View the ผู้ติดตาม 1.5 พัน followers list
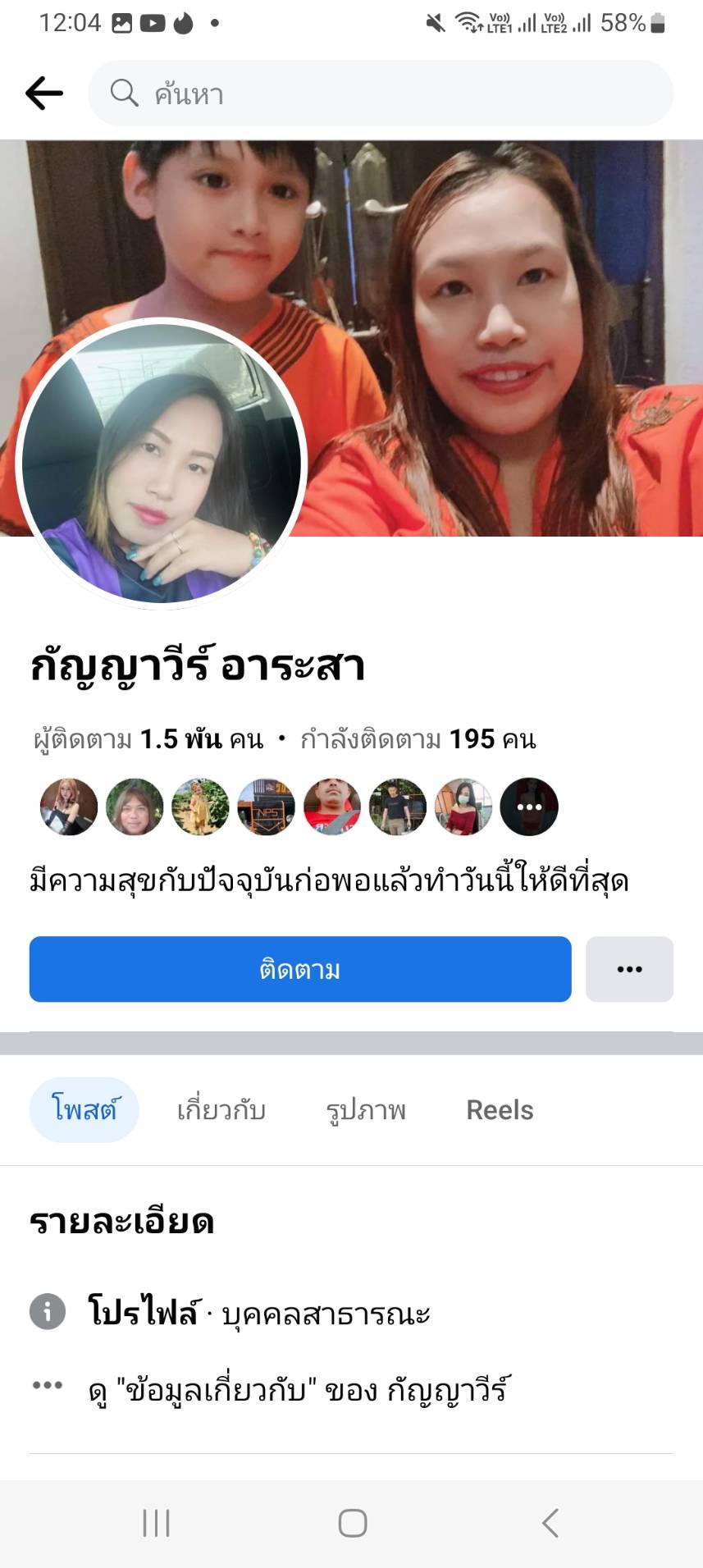The height and width of the screenshot is (1568, 703). tap(148, 739)
